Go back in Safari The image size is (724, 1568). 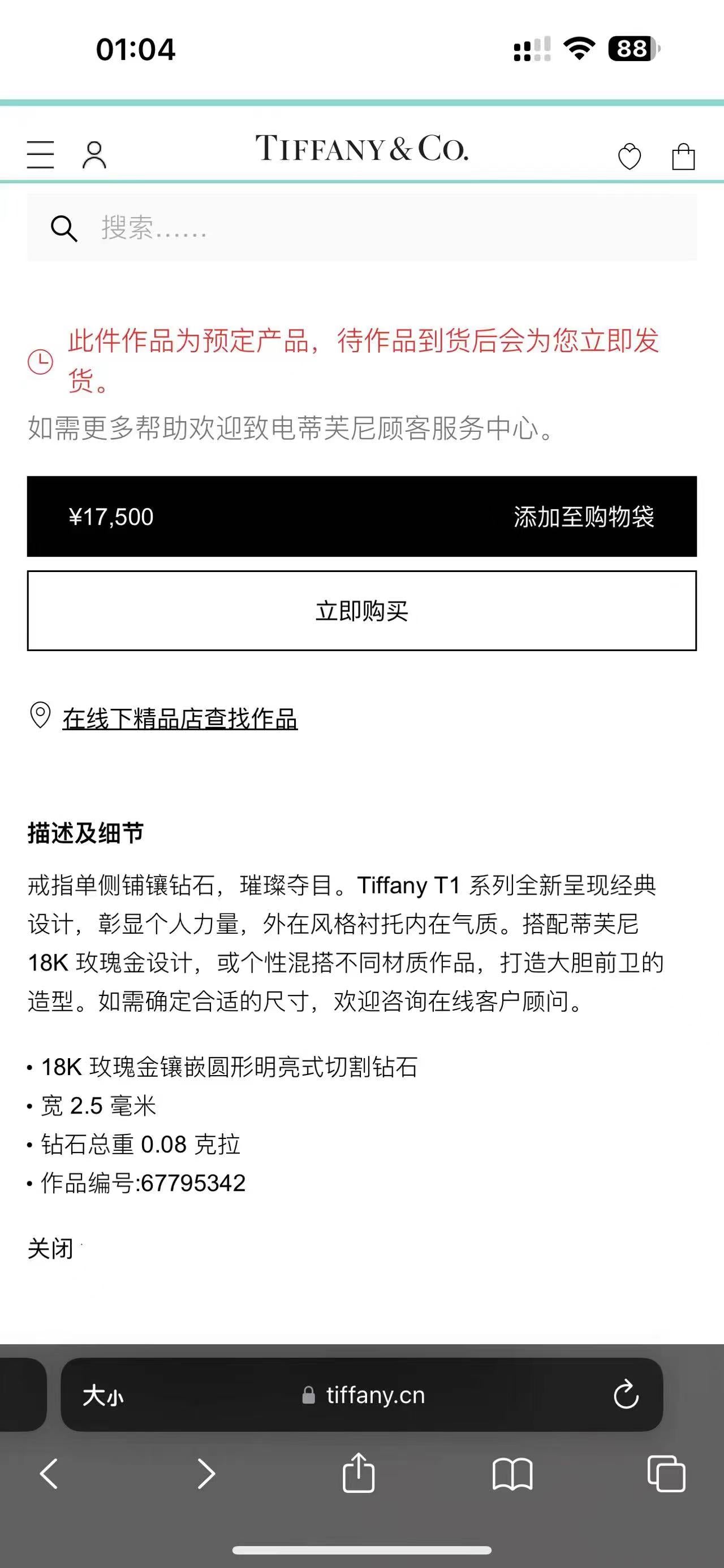click(49, 1474)
